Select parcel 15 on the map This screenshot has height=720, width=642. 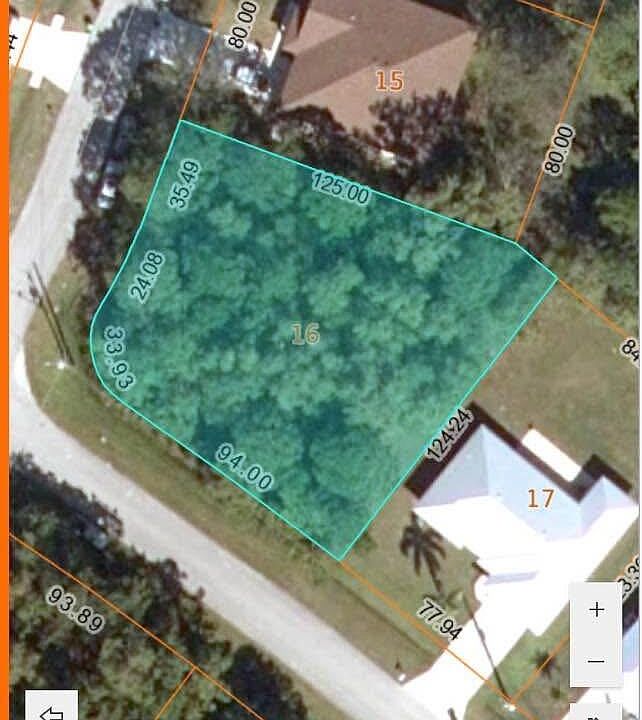[x=389, y=80]
